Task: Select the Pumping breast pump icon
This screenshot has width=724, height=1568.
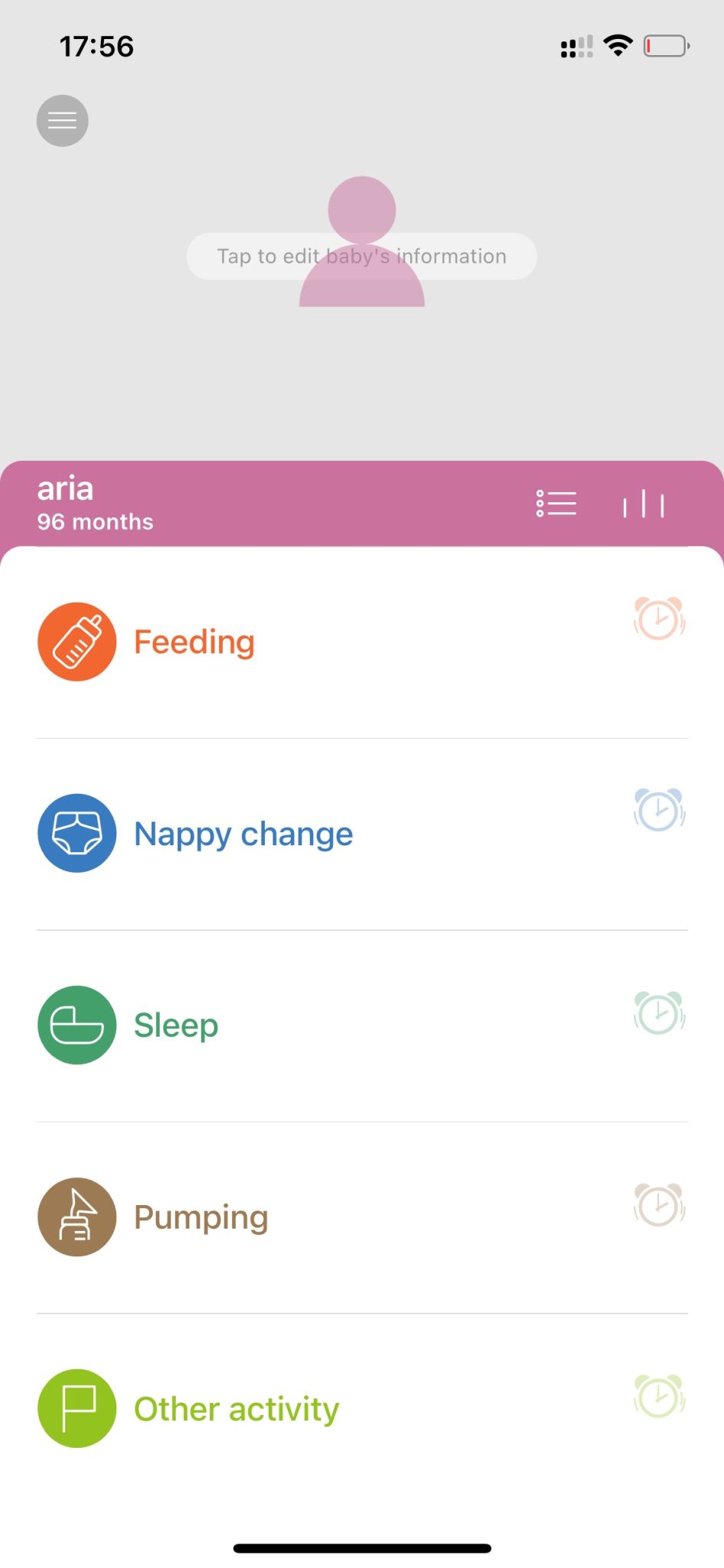Action: point(76,1216)
